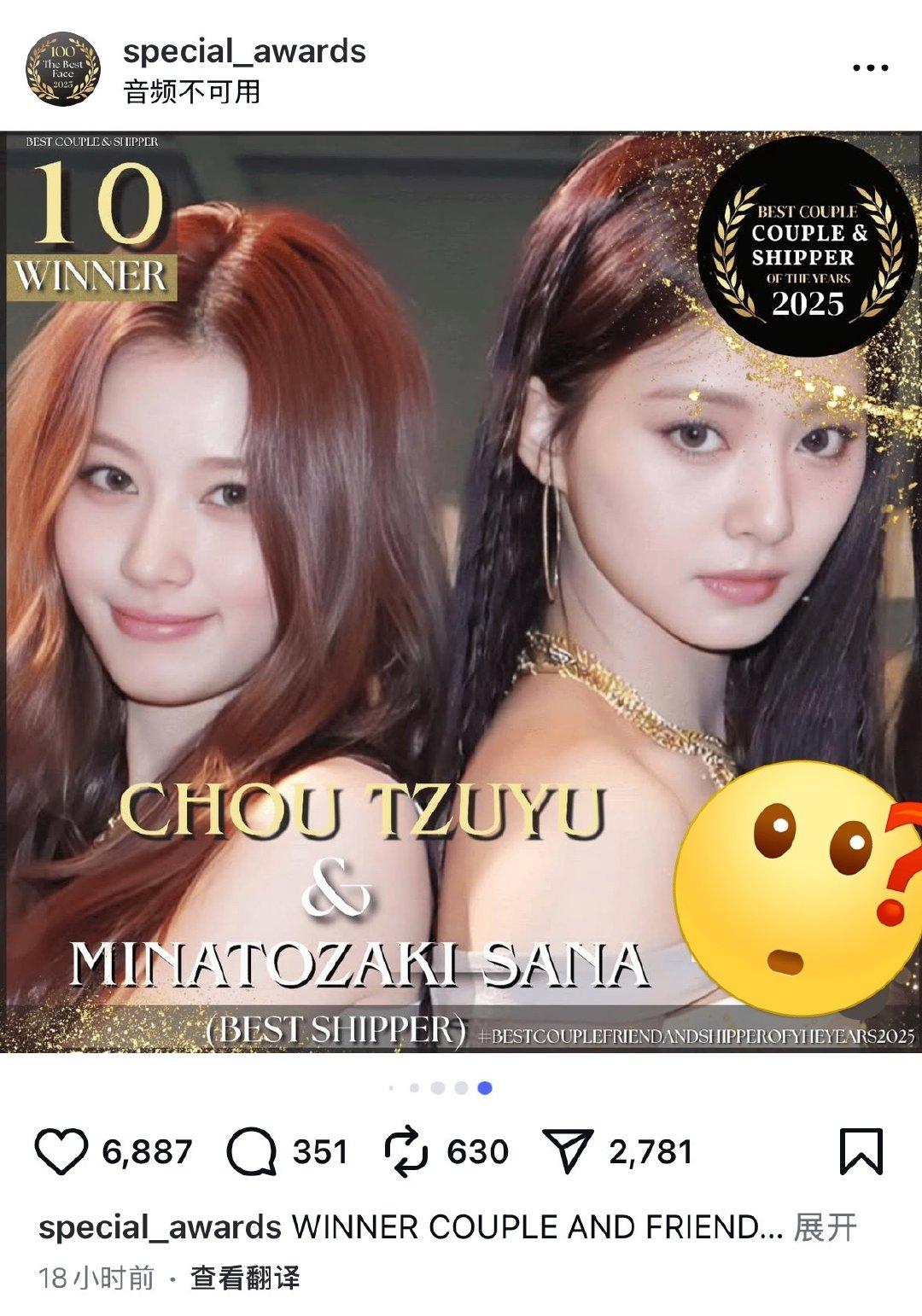Expand the caption with 展开
The height and width of the screenshot is (1316, 922).
coord(825,1227)
